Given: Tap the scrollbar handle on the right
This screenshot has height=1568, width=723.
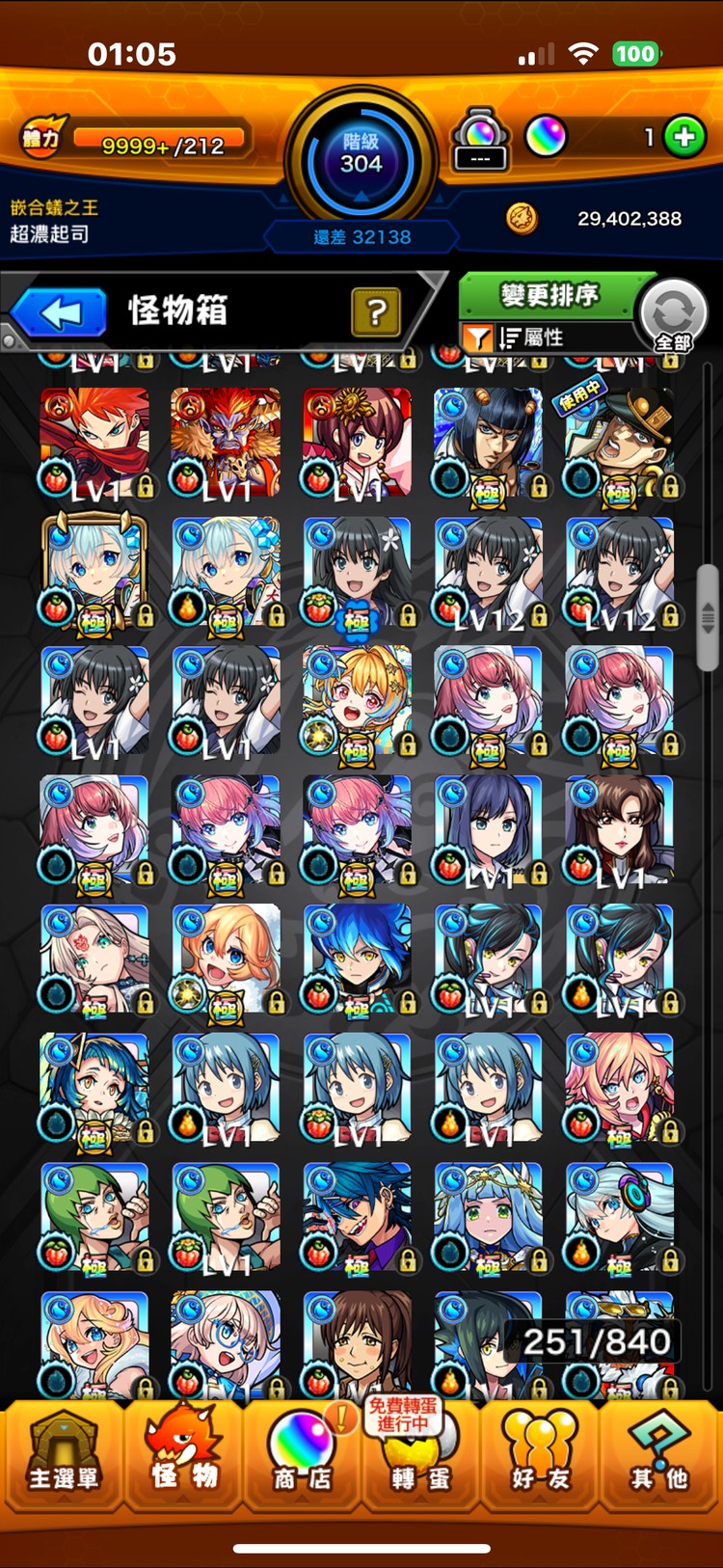Looking at the screenshot, I should point(708,617).
